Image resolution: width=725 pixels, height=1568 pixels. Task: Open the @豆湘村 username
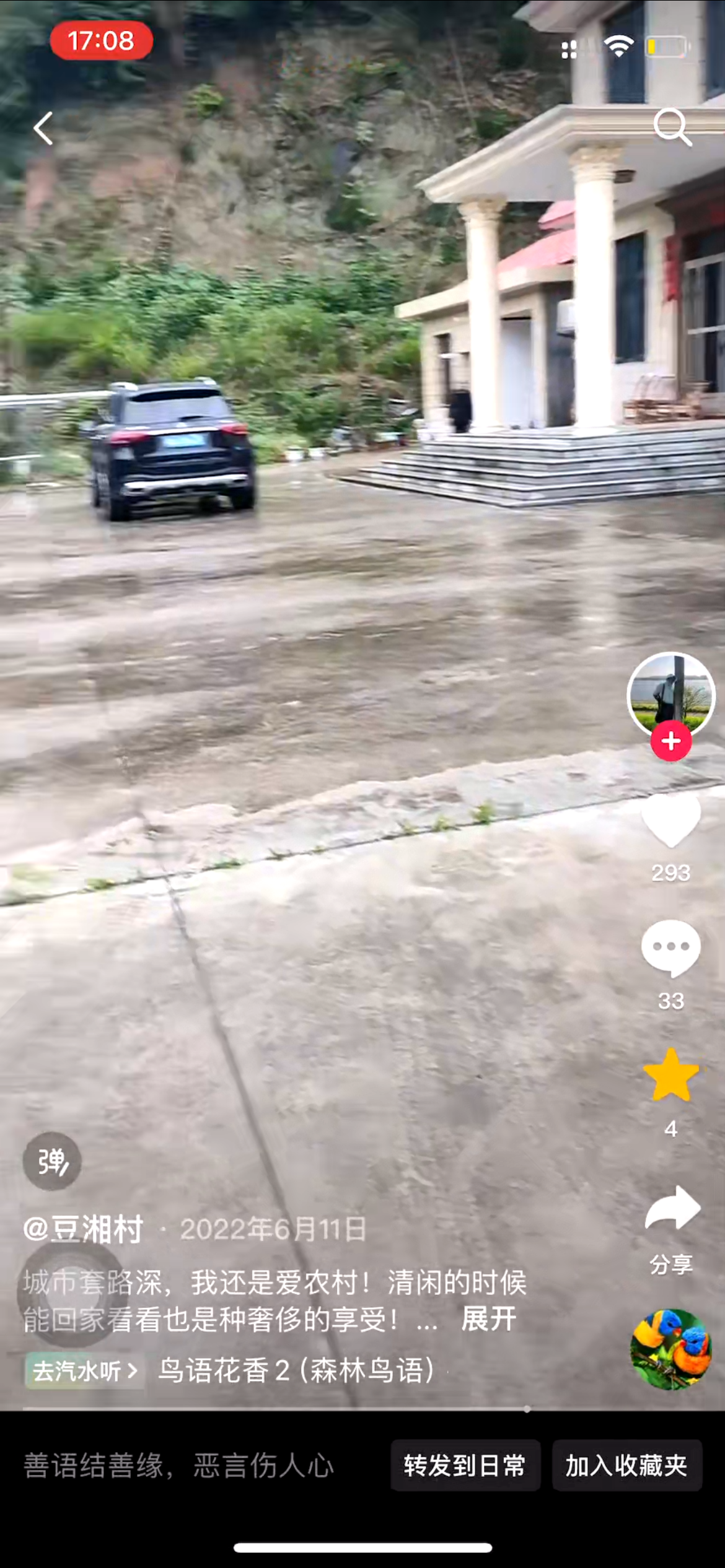[x=84, y=1229]
